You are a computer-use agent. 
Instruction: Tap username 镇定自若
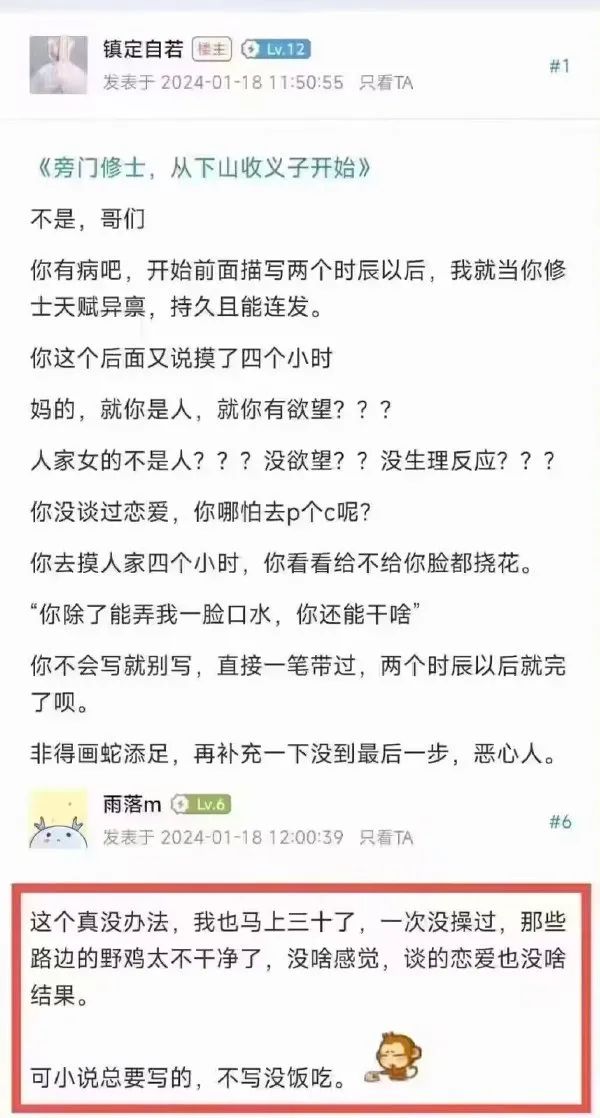tap(143, 48)
